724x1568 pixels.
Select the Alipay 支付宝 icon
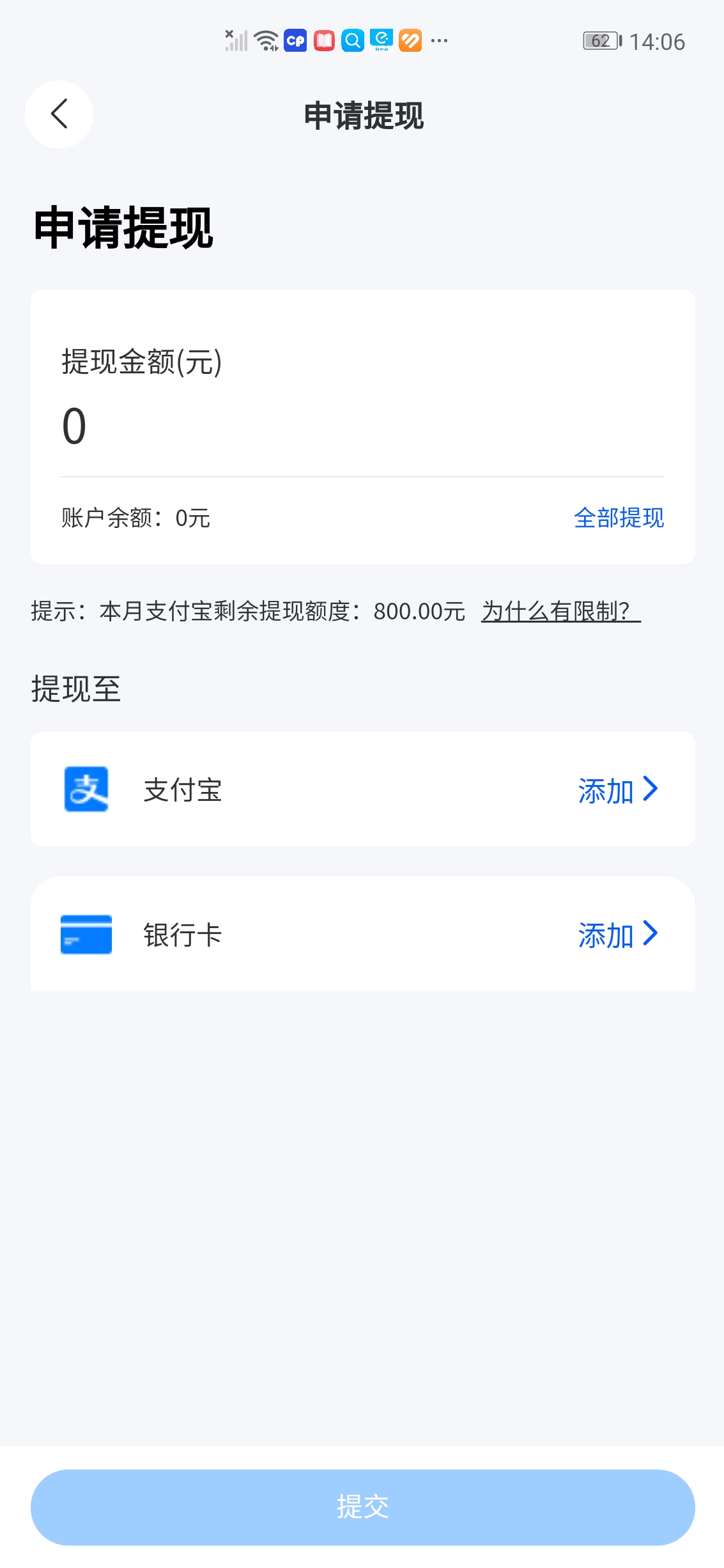click(x=86, y=789)
